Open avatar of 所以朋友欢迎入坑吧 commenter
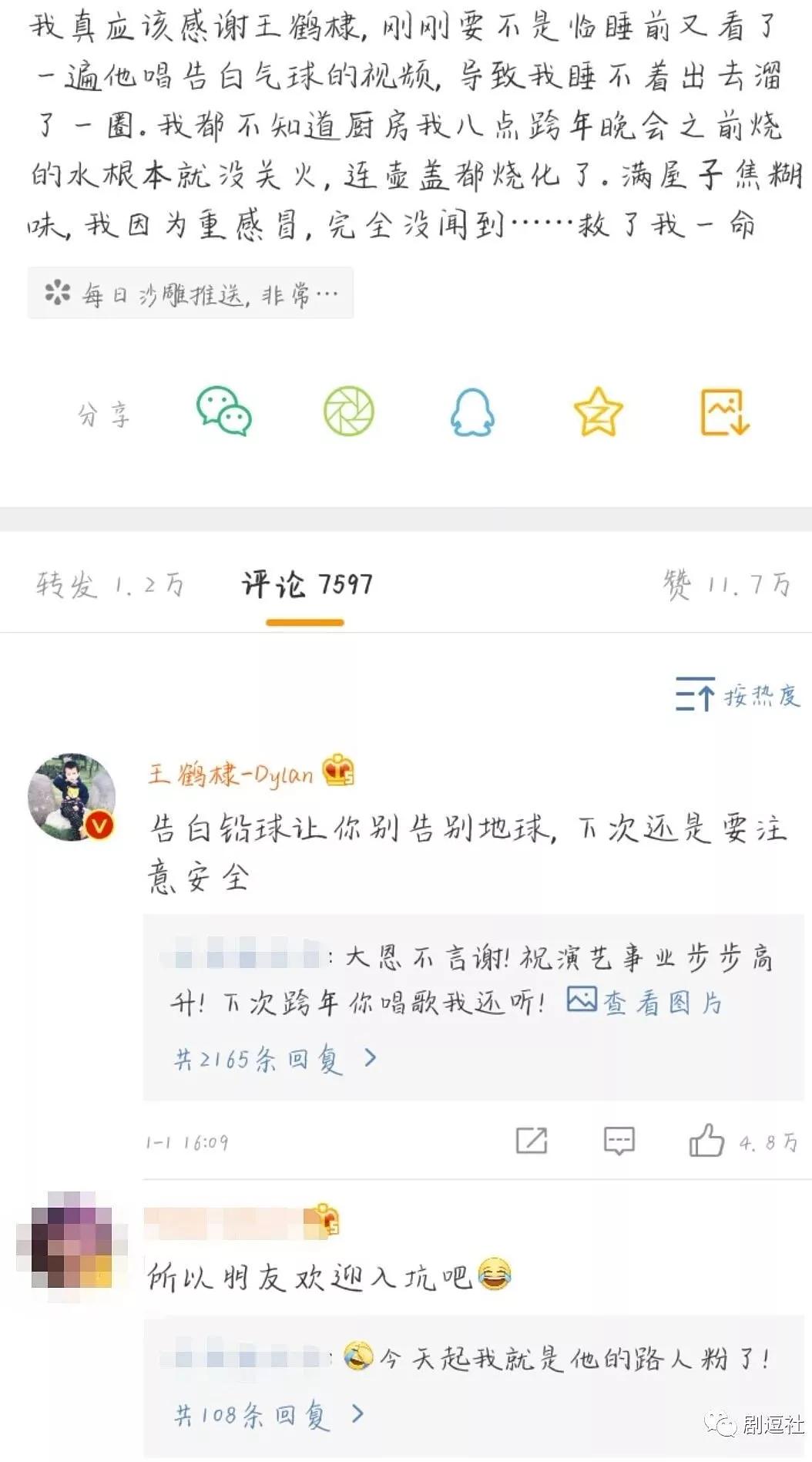 72,1240
